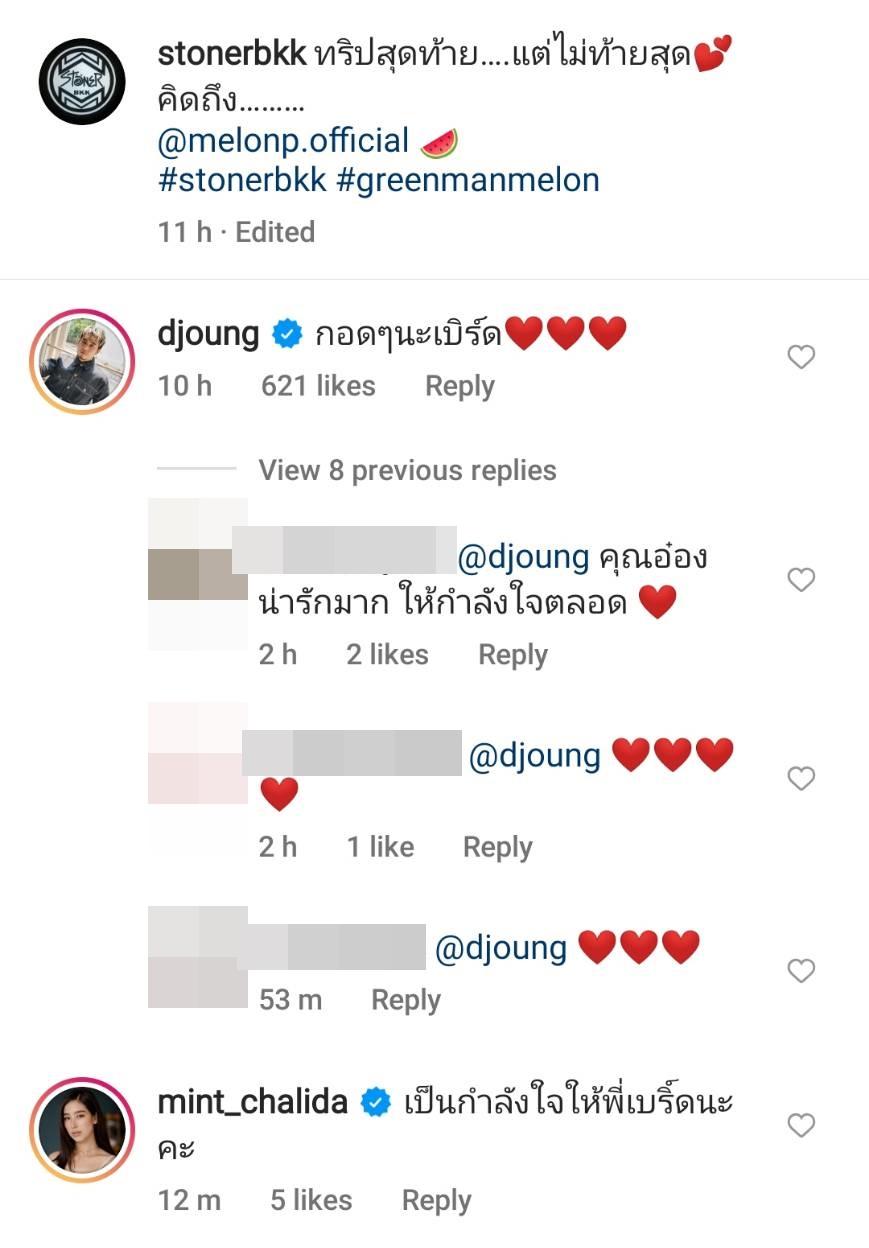Like the reply with 1 like
869x1248 pixels.
[x=801, y=777]
